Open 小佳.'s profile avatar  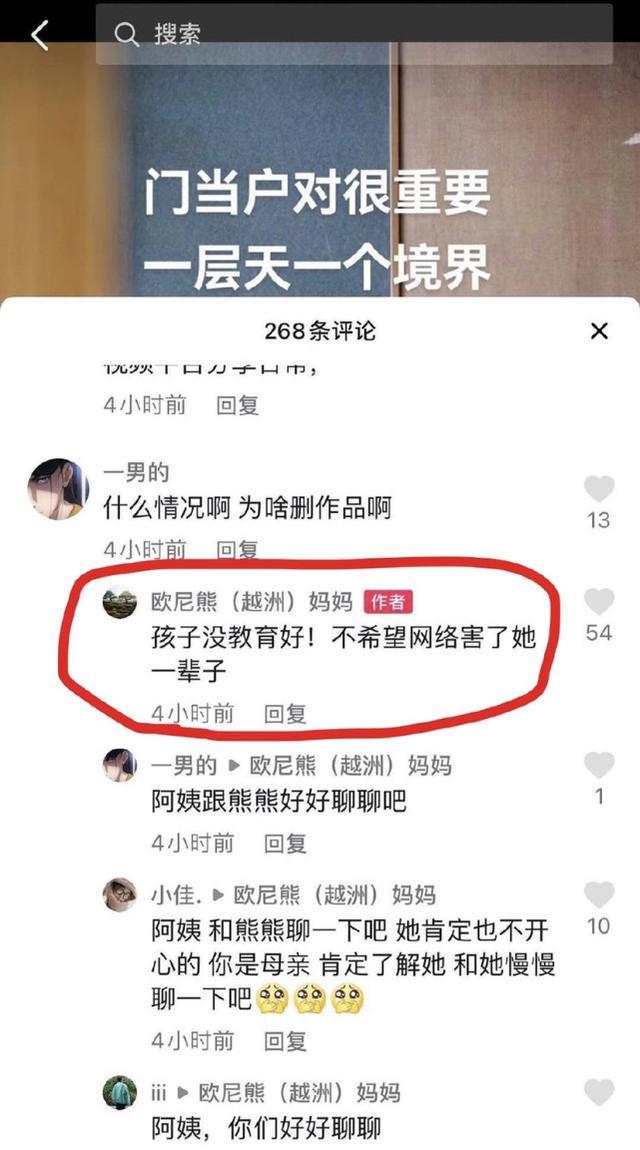click(120, 895)
